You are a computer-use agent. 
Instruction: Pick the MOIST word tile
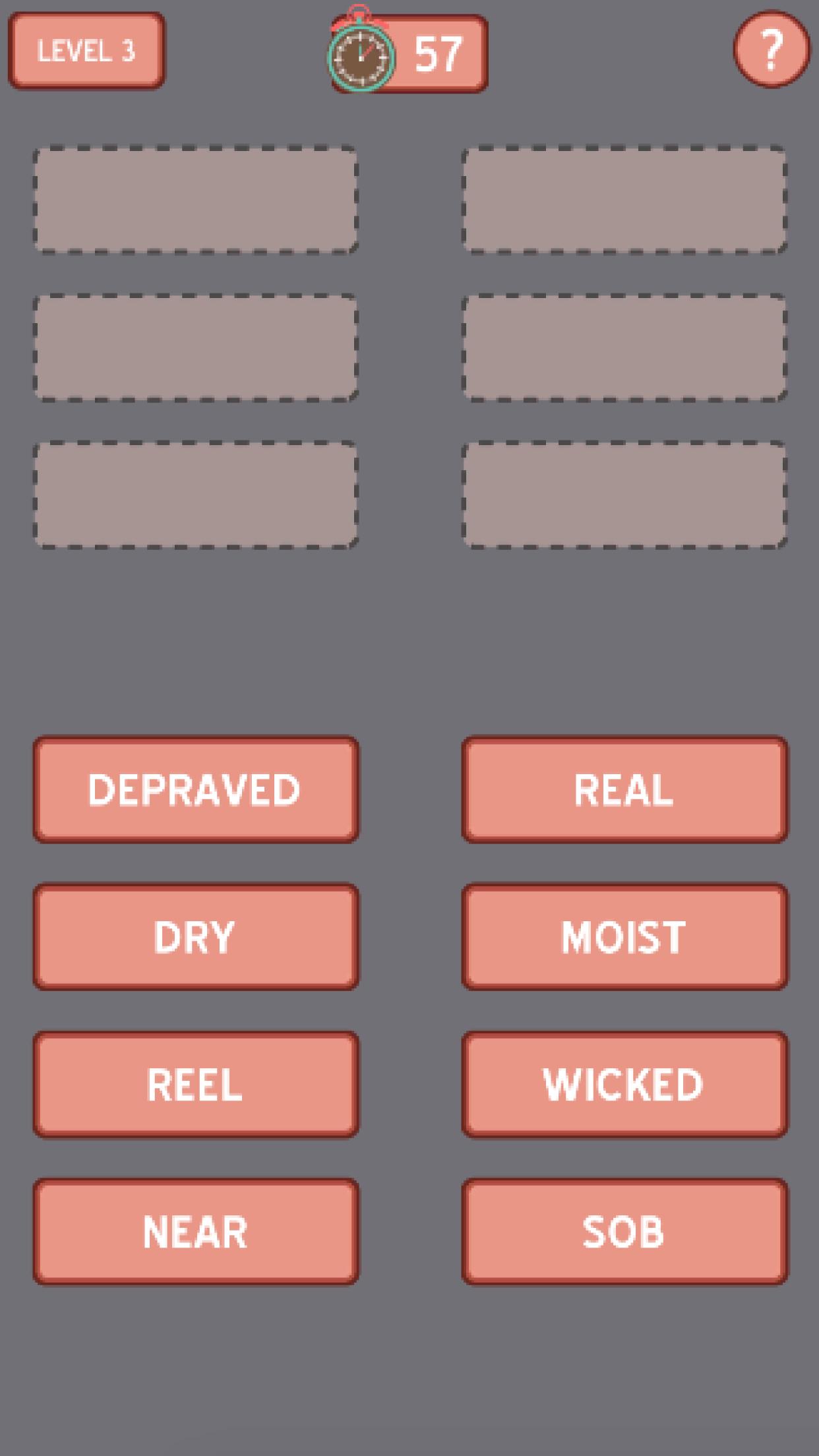point(624,936)
